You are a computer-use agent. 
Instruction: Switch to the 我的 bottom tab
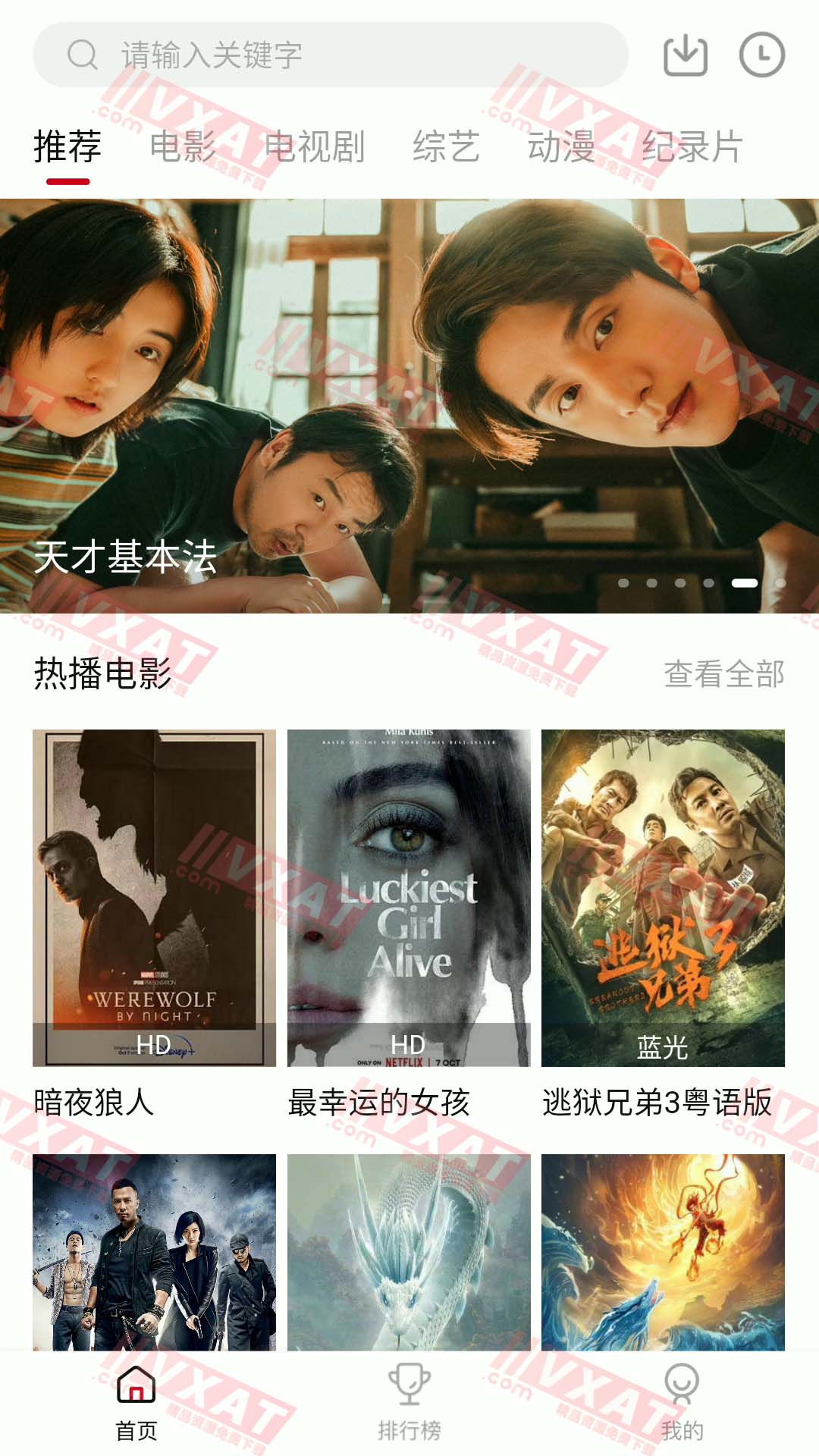click(x=682, y=1403)
